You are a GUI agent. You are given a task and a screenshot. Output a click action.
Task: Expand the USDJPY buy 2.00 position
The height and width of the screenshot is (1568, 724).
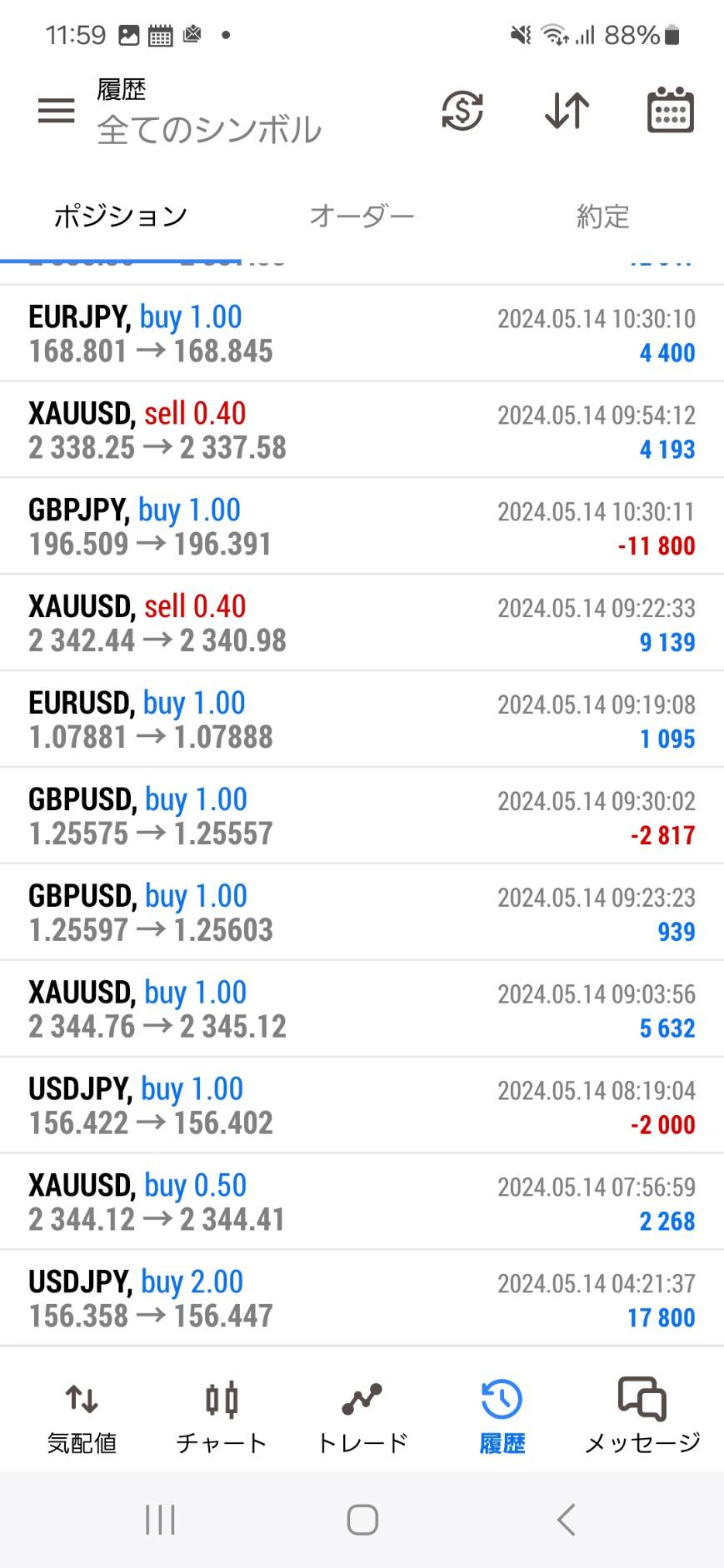pos(362,1299)
